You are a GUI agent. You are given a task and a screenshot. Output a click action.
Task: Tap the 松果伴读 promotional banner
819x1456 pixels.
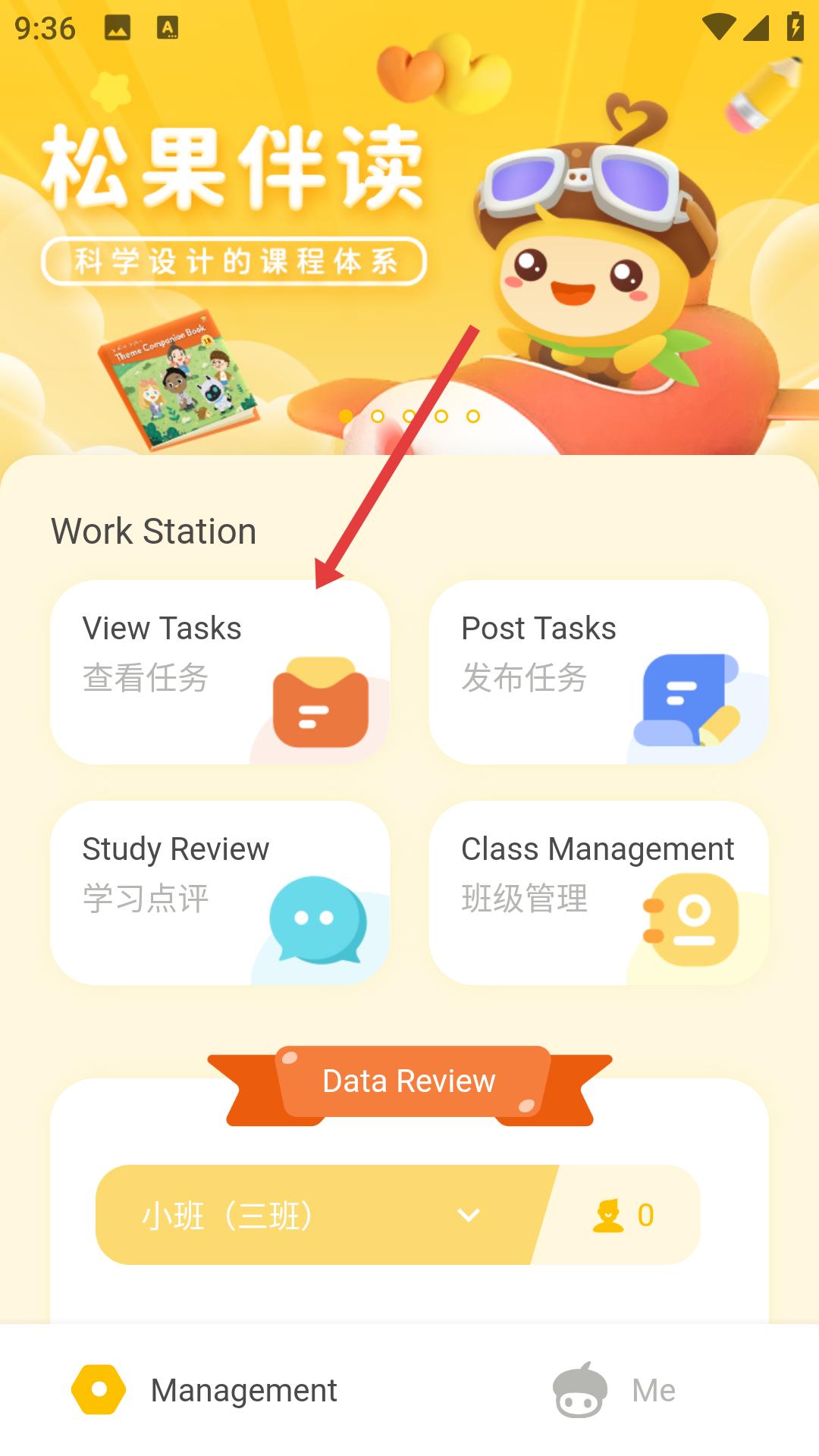409,227
